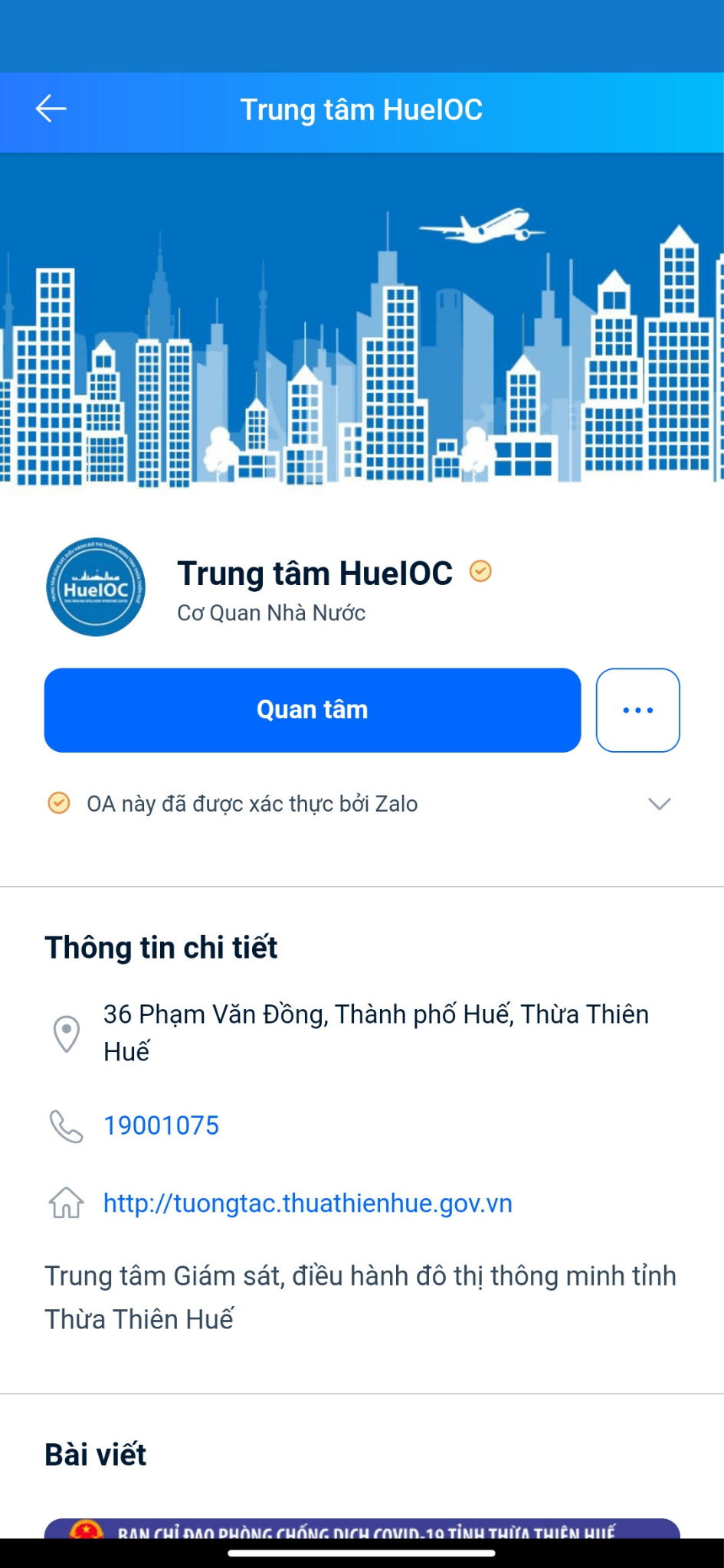The width and height of the screenshot is (724, 1568).
Task: View the HueIOC profile avatar
Action: 96,587
